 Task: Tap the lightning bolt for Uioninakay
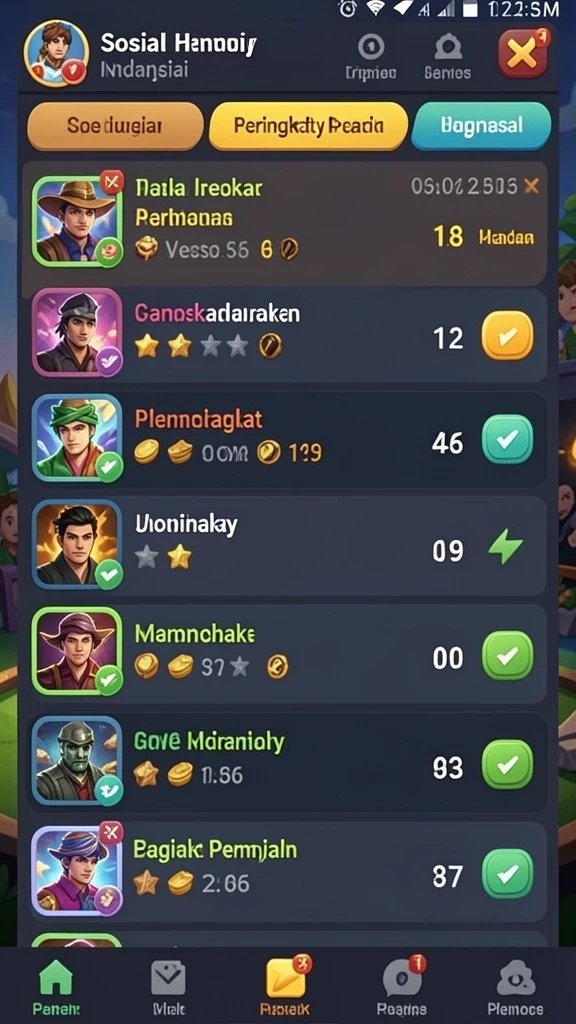[506, 547]
